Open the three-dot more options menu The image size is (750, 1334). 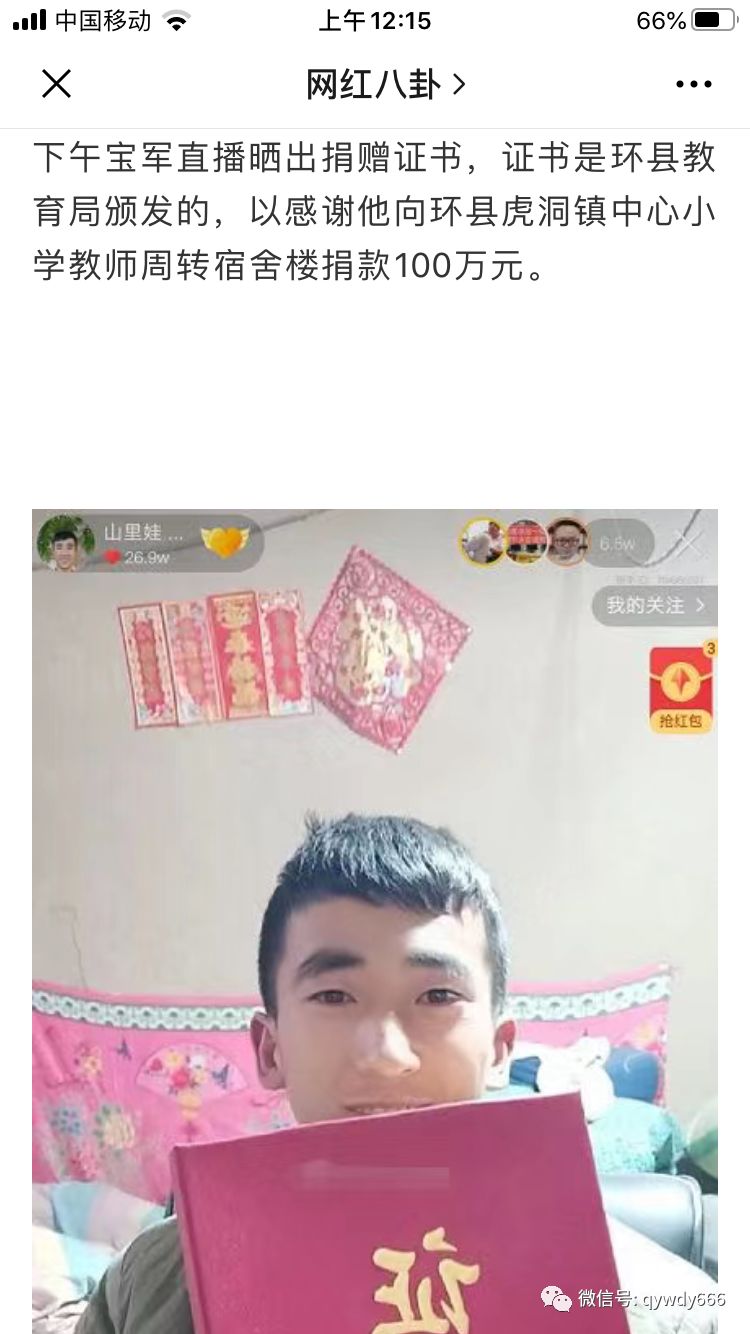click(693, 85)
